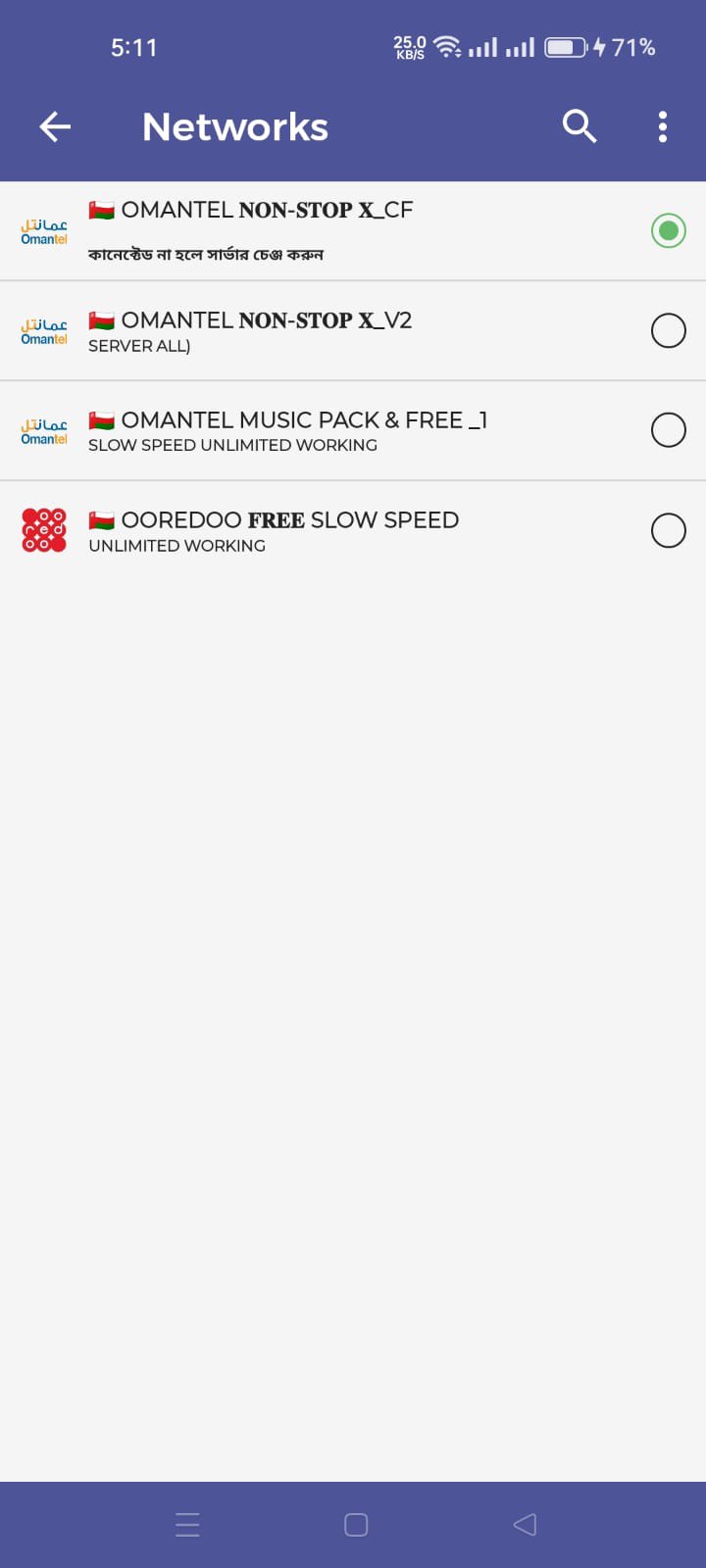Click the Oman flag next to OMANTEL MUSIC PACK
This screenshot has width=706, height=1568.
(101, 419)
